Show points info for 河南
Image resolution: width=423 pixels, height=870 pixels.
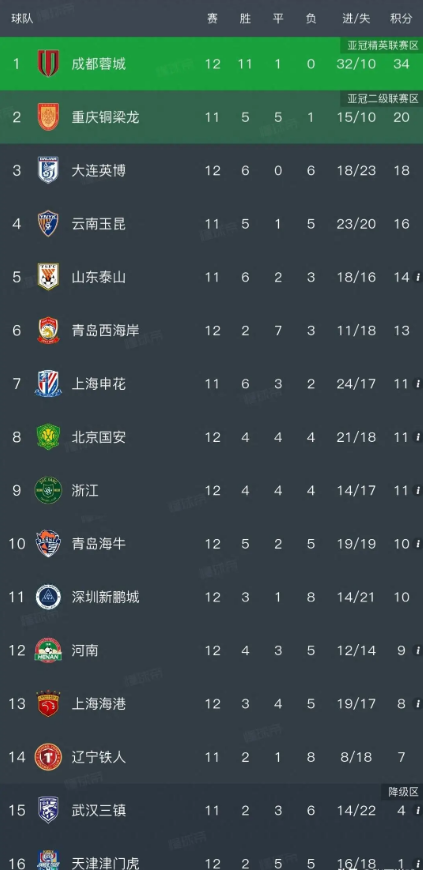[x=417, y=650]
